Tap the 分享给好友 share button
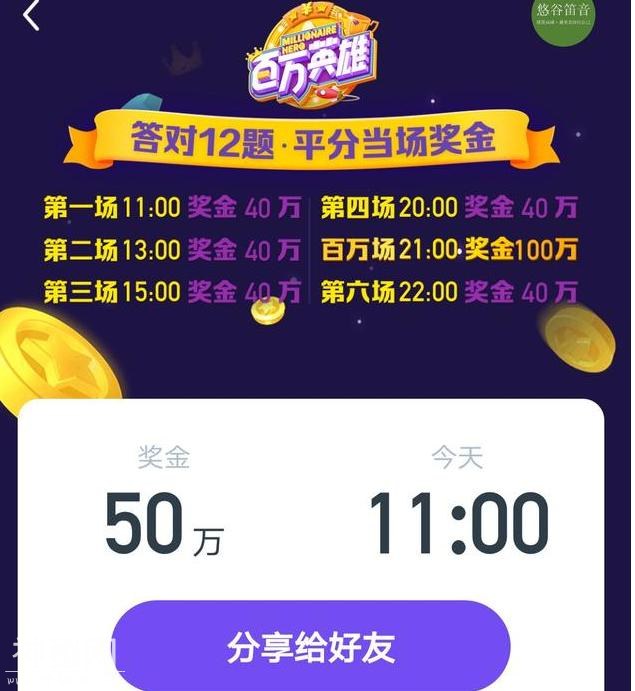Viewport: 635px width, 691px height. pyautogui.click(x=311, y=646)
